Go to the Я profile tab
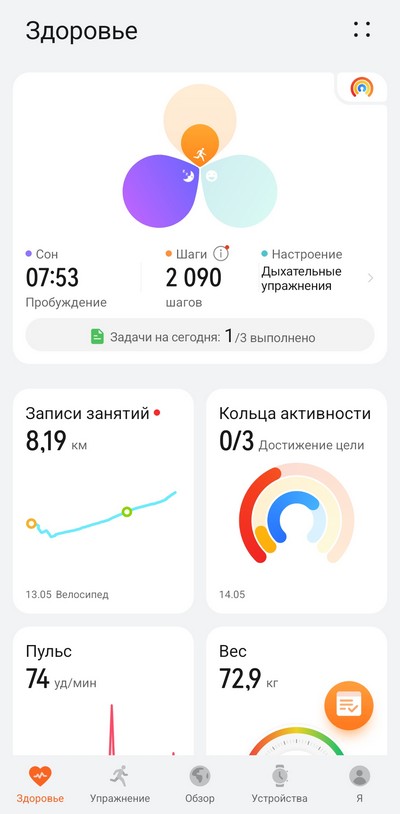This screenshot has height=814, width=400. tap(359, 784)
